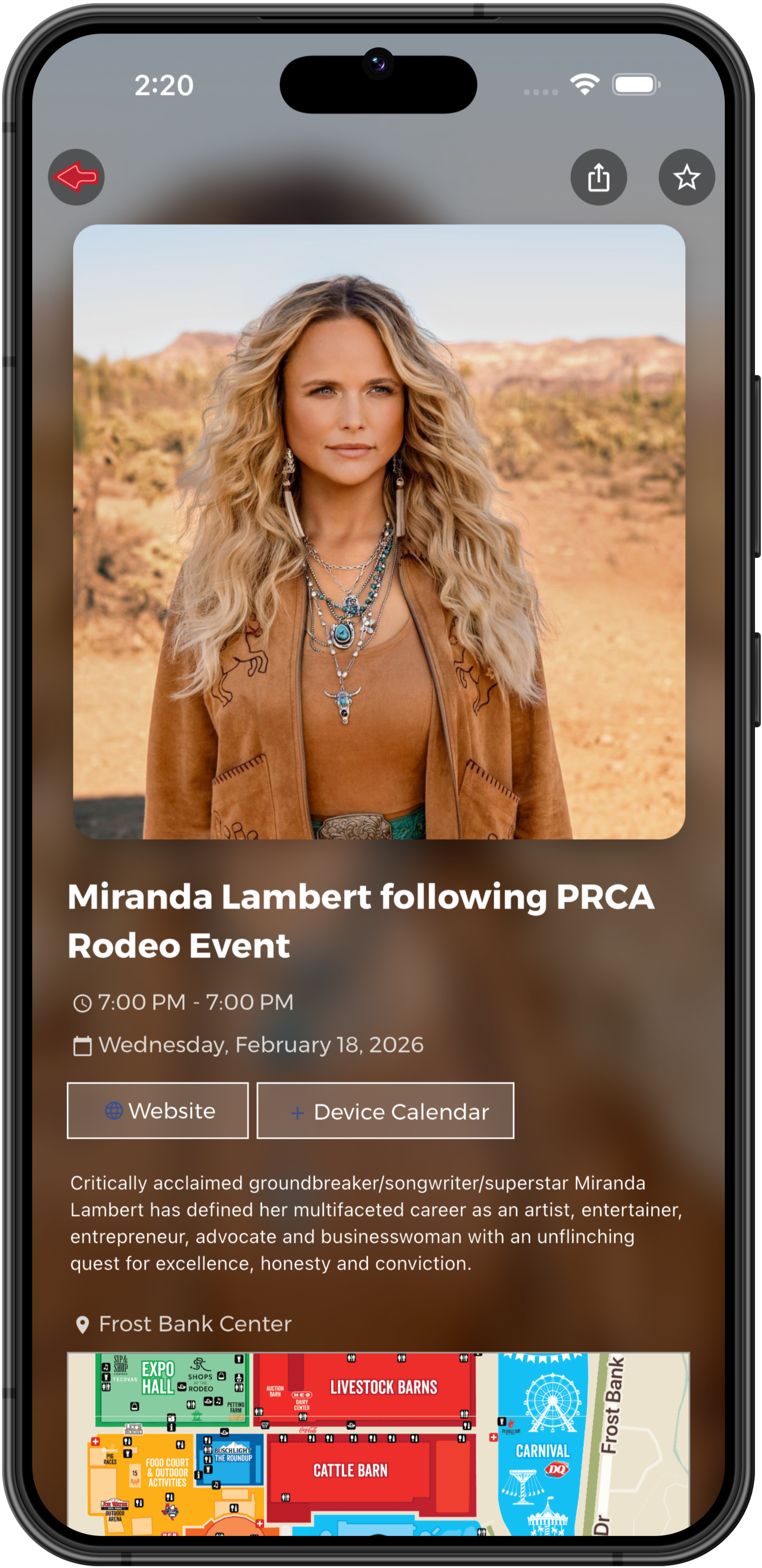Add event to Device Calendar
Viewport: 762px width, 1568px height.
[x=385, y=1111]
